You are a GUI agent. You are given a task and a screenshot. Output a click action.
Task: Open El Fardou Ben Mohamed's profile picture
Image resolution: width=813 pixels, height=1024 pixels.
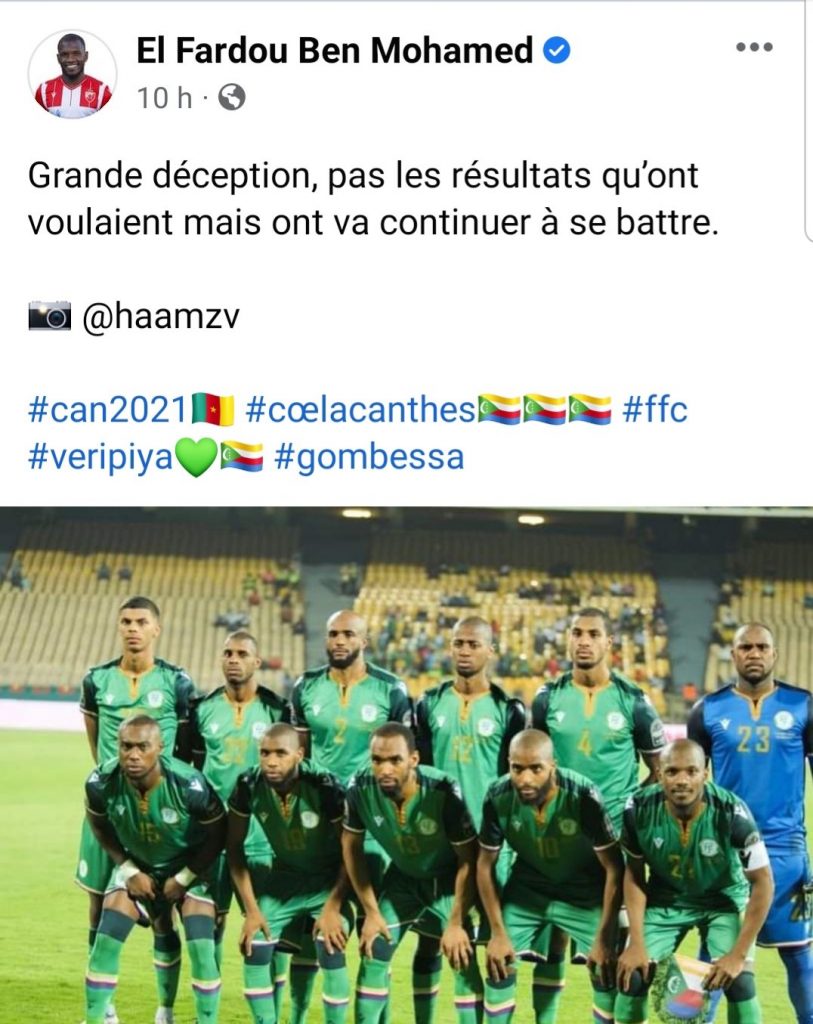(x=72, y=75)
